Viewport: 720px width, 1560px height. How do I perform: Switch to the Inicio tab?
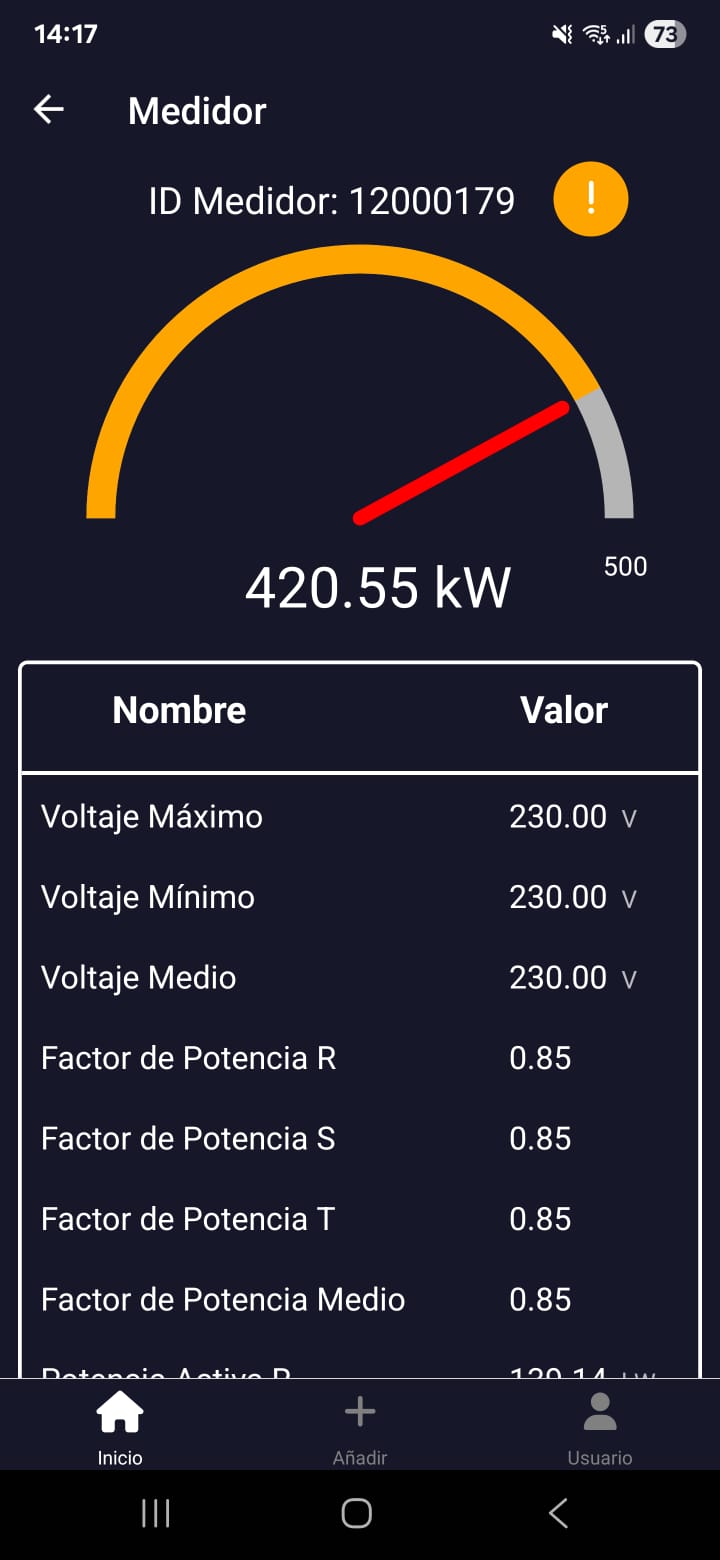click(x=120, y=1428)
